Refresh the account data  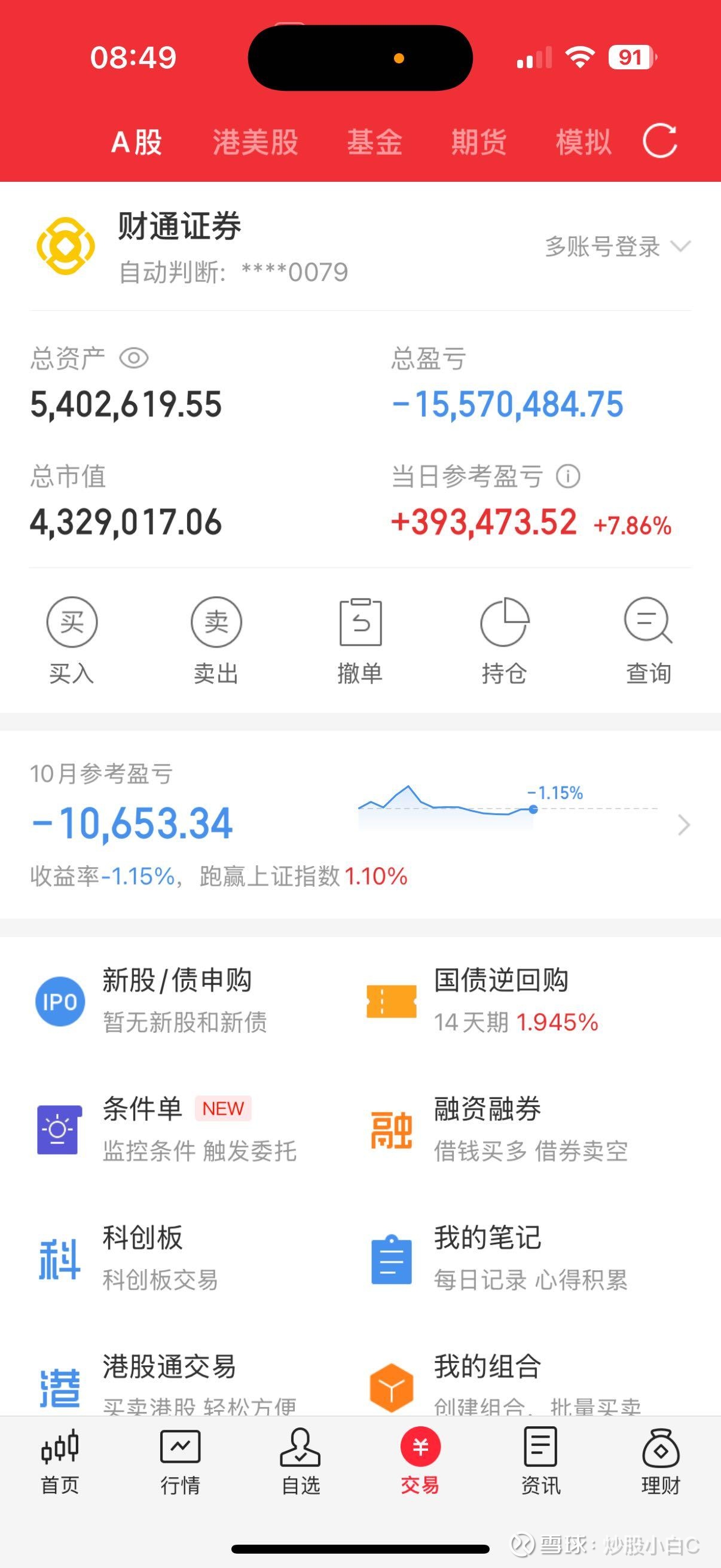(x=659, y=141)
